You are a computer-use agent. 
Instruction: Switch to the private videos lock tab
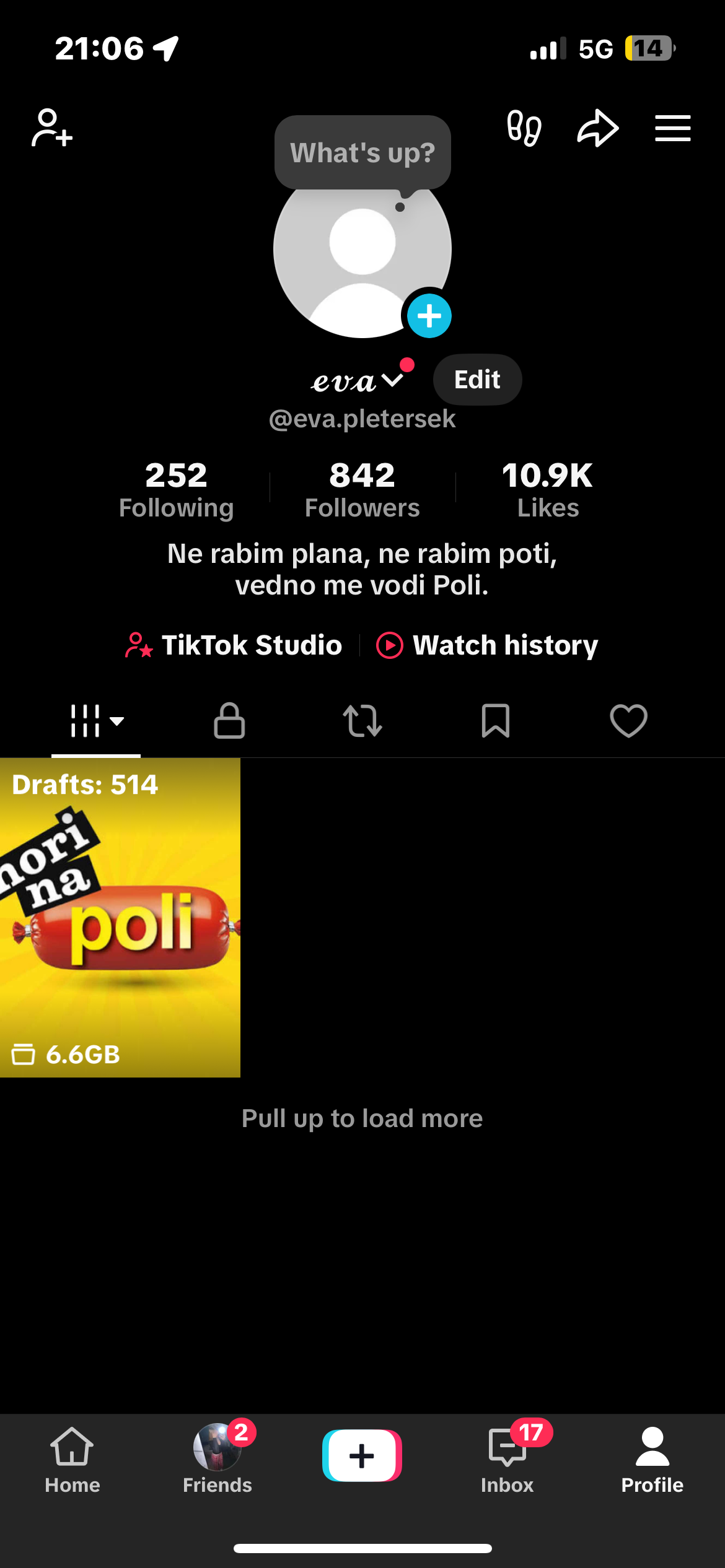pyautogui.click(x=229, y=721)
